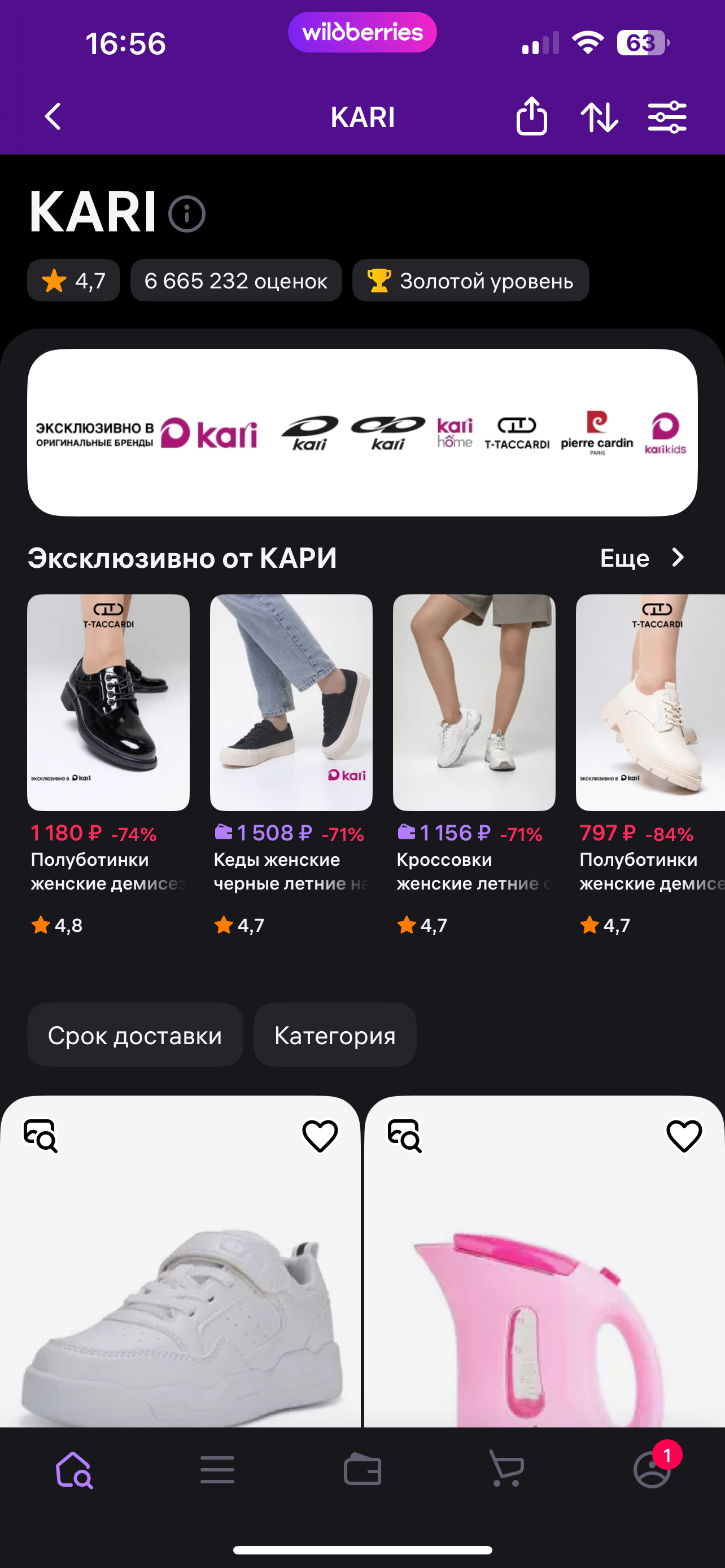Open the filters sliders icon
Viewport: 725px width, 1568px height.
(667, 117)
